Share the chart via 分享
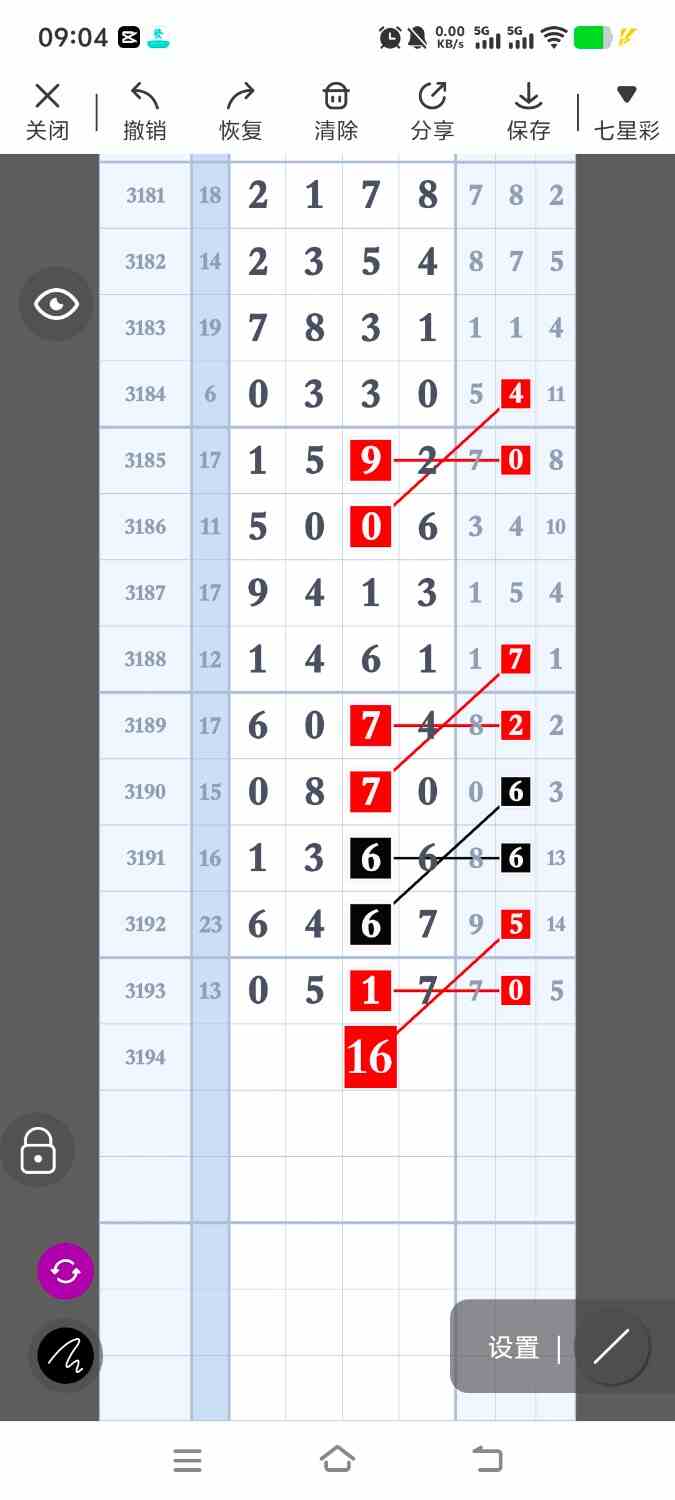Screen dimensions: 675x1500 pyautogui.click(x=432, y=111)
